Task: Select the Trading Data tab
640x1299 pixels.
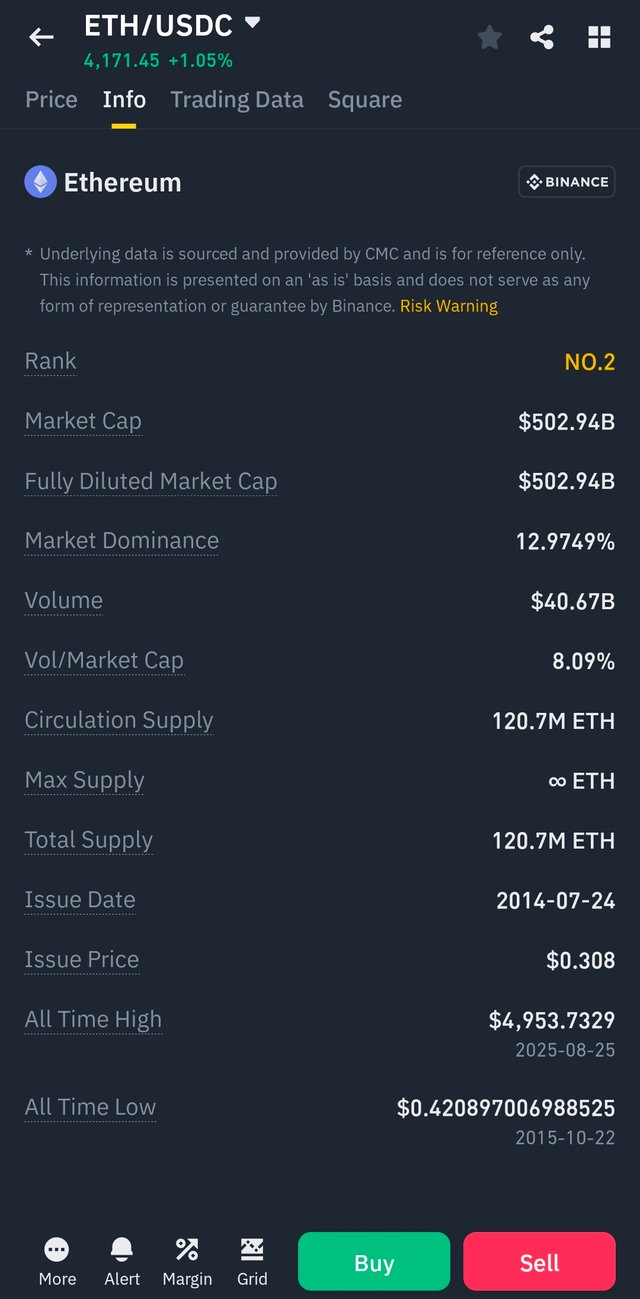Action: click(237, 100)
